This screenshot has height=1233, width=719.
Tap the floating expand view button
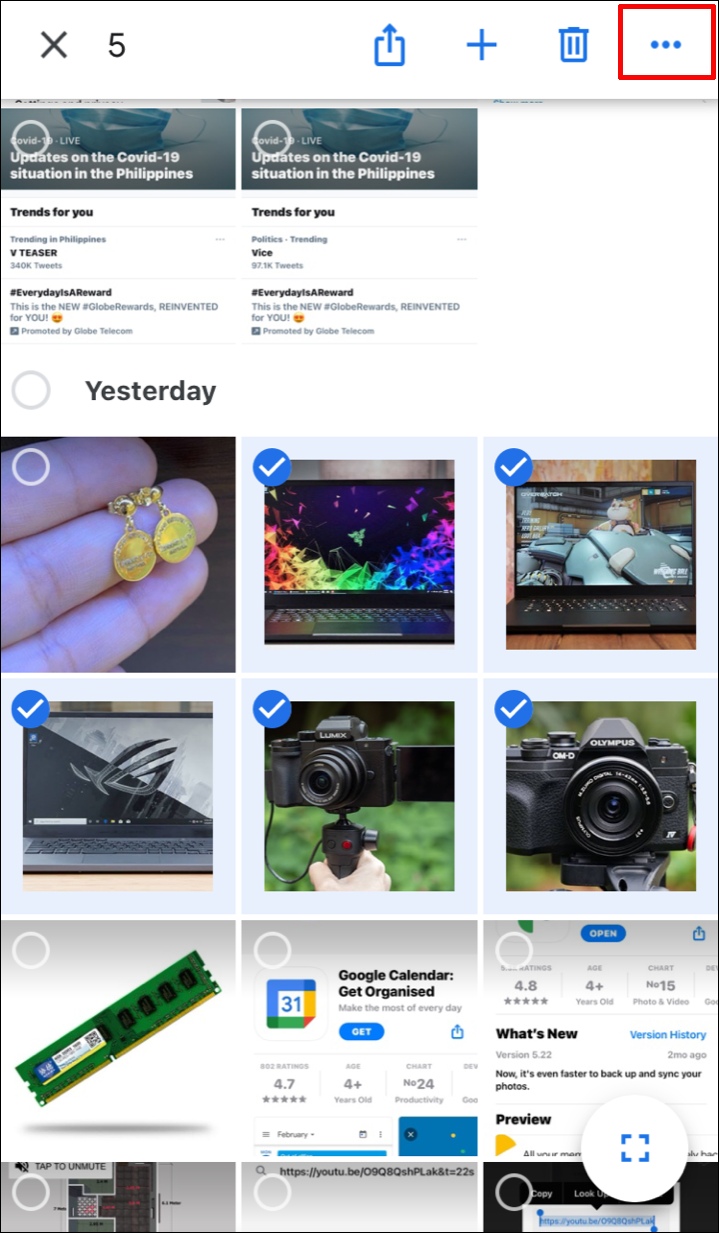tap(635, 1147)
